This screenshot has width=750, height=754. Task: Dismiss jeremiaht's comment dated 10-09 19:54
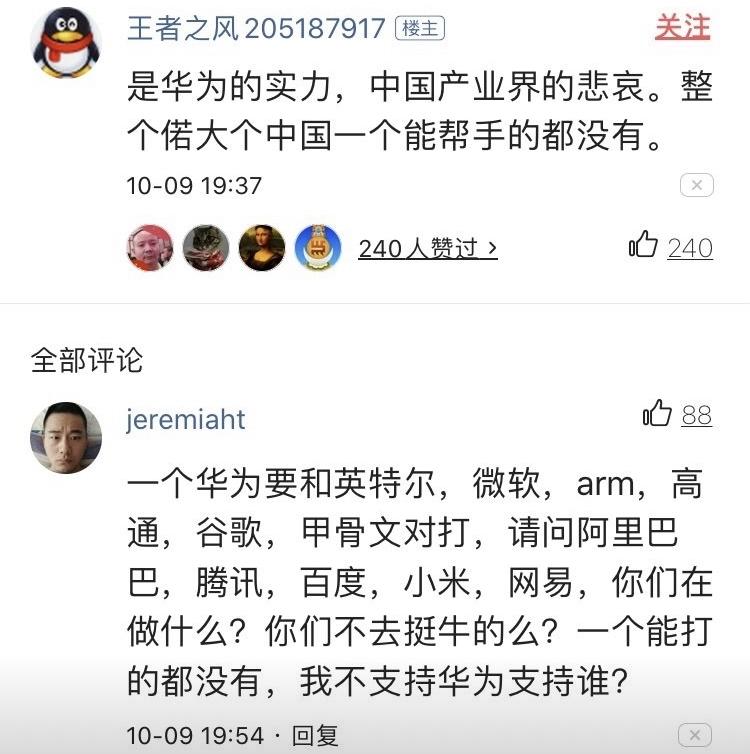tap(696, 735)
